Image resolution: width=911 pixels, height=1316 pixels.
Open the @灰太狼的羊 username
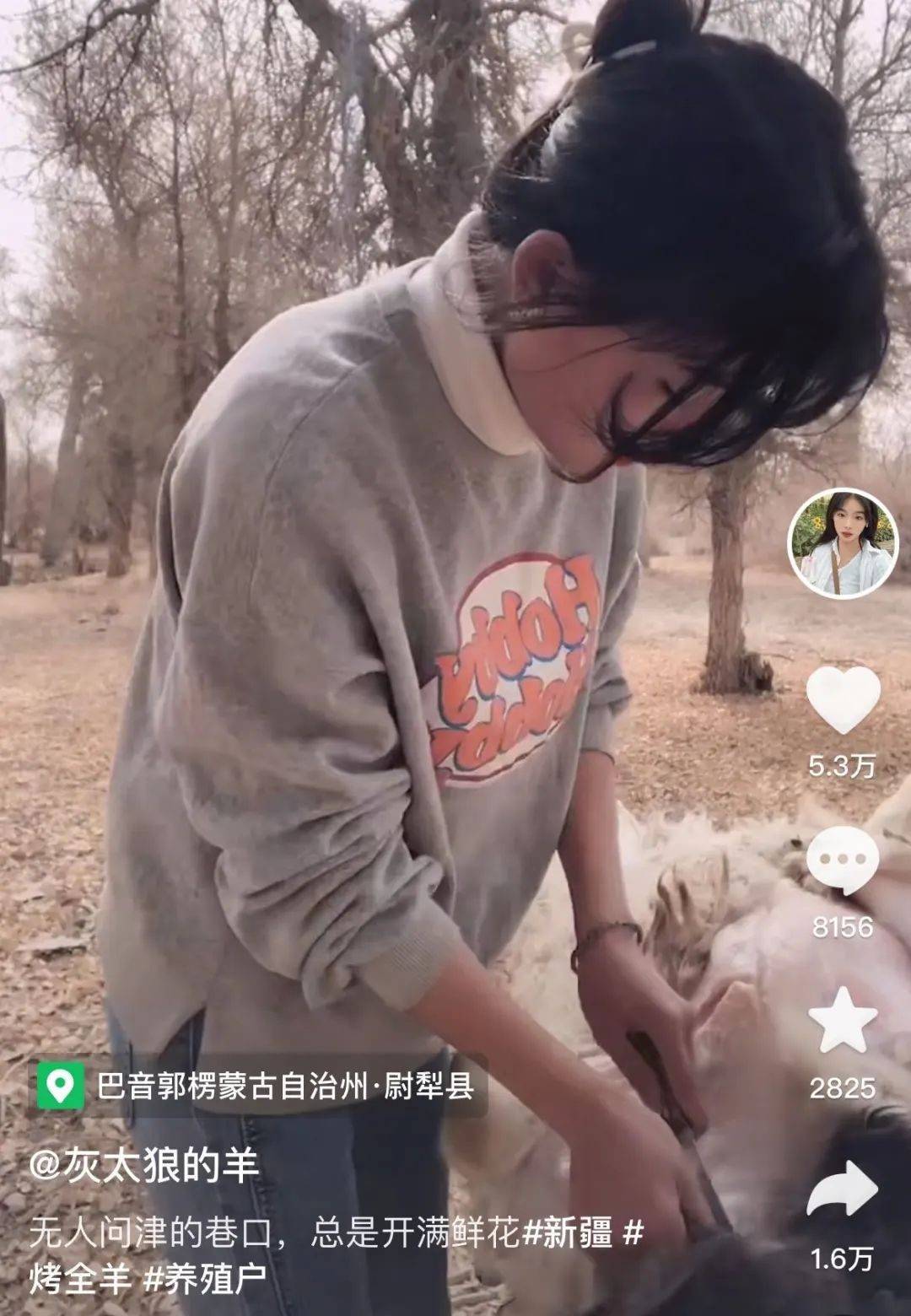click(x=144, y=1168)
